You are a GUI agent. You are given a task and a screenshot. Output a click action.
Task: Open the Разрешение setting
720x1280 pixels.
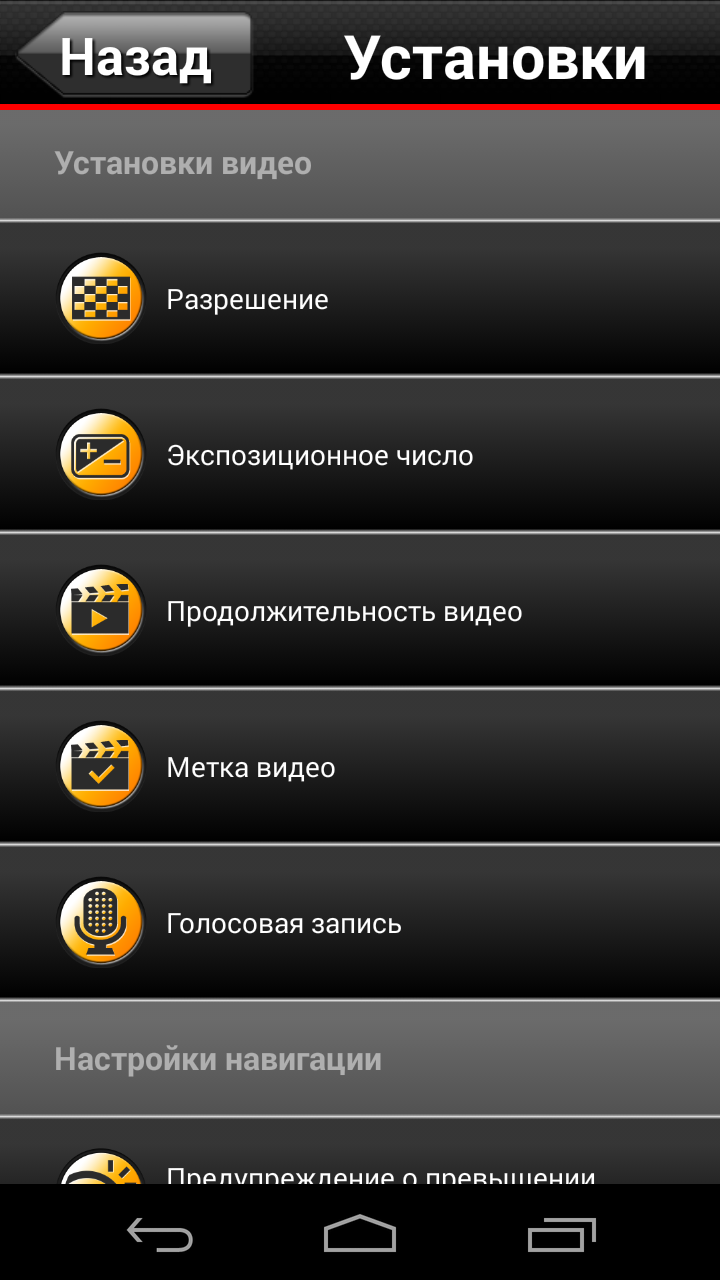pyautogui.click(x=360, y=299)
